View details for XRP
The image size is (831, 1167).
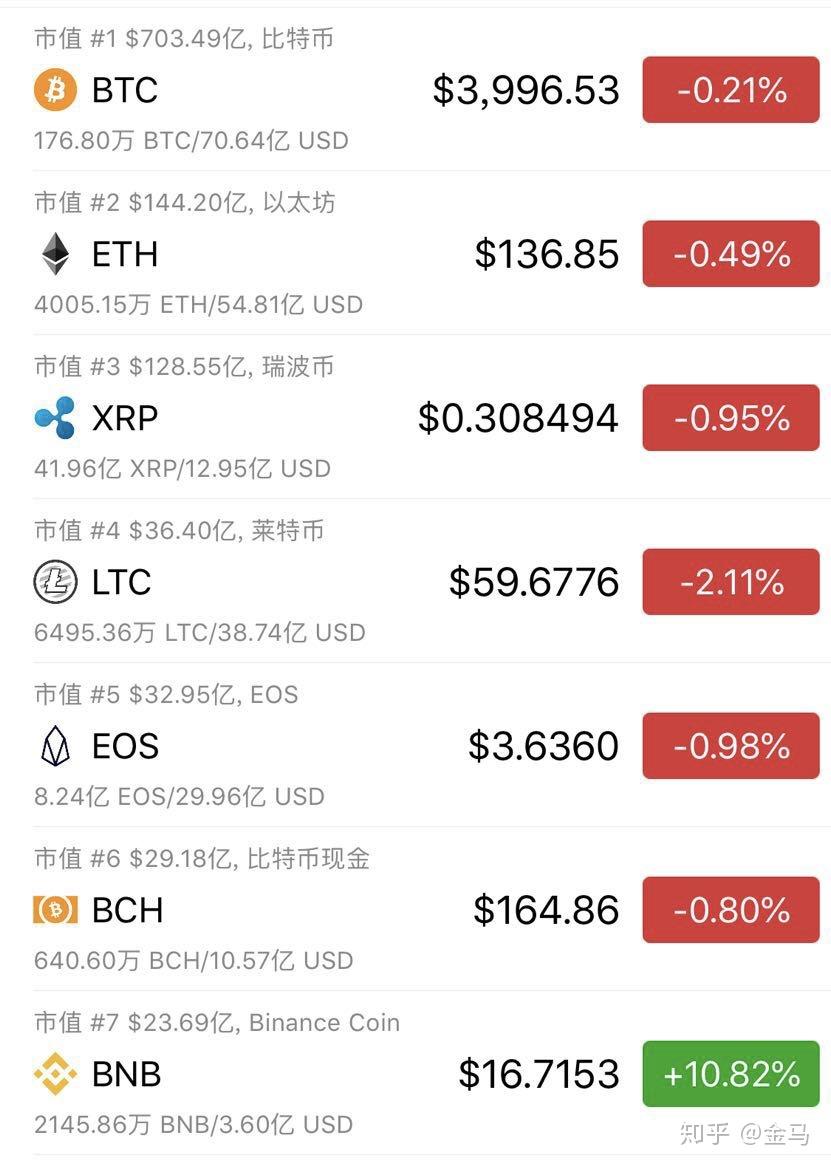click(x=300, y=418)
